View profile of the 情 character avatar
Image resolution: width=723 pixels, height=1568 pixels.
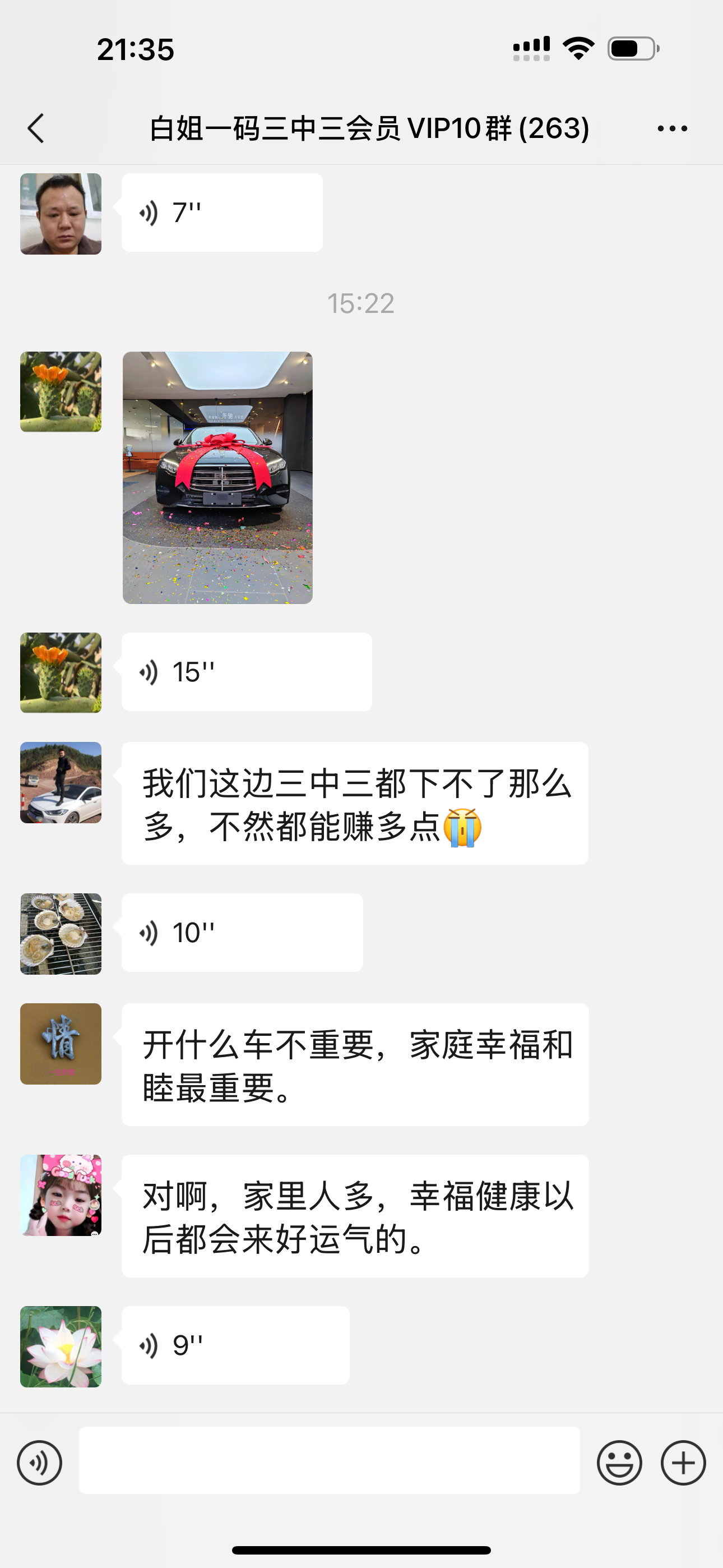(61, 1043)
